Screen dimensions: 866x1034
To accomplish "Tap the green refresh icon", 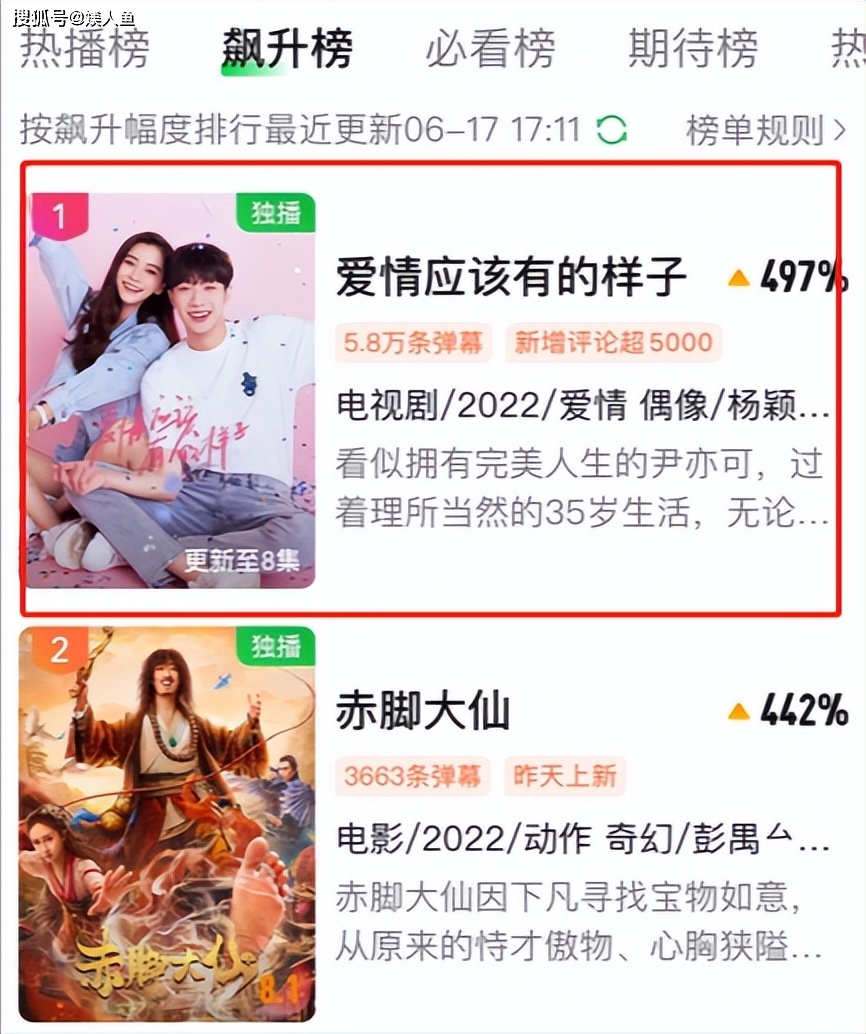I will (x=611, y=130).
